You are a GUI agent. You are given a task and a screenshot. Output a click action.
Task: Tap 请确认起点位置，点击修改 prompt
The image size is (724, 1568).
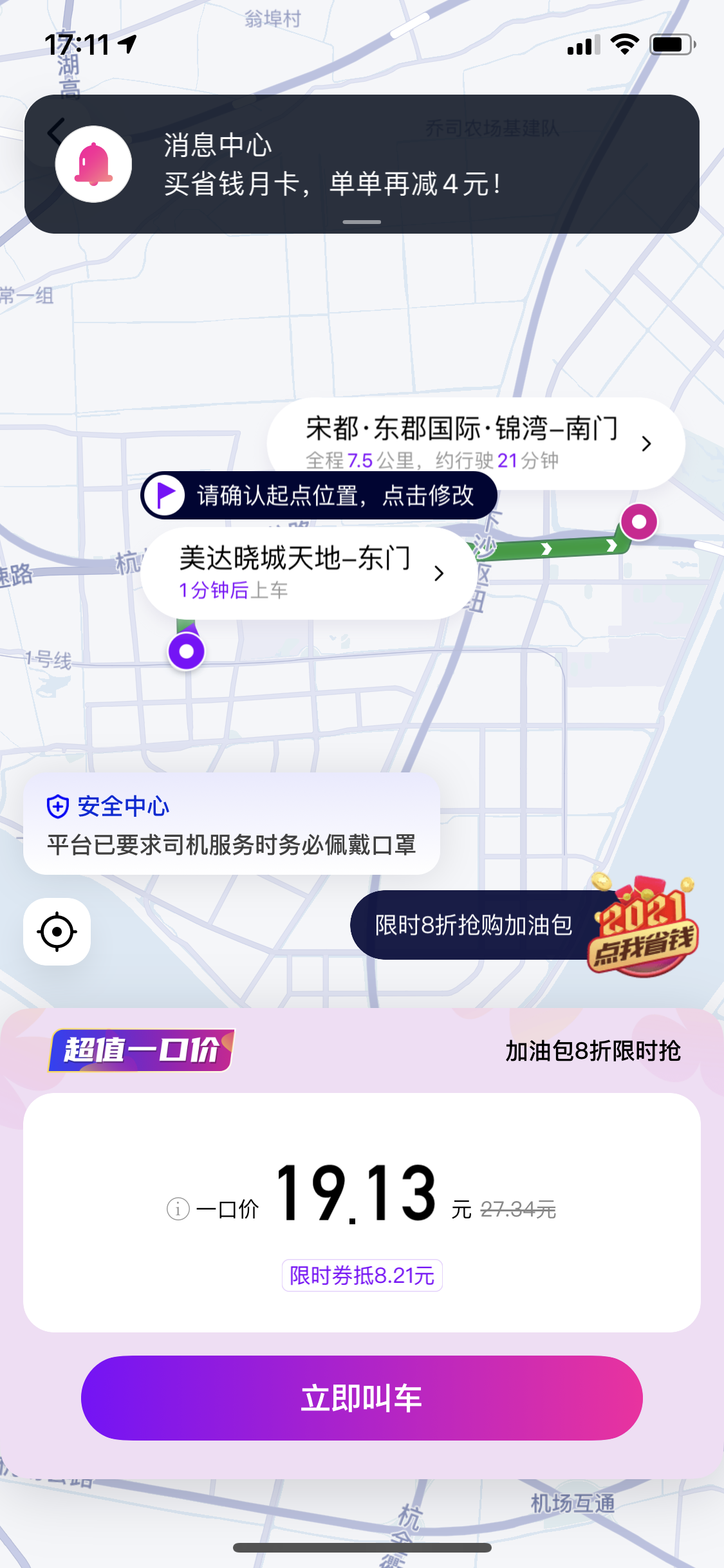pos(319,496)
